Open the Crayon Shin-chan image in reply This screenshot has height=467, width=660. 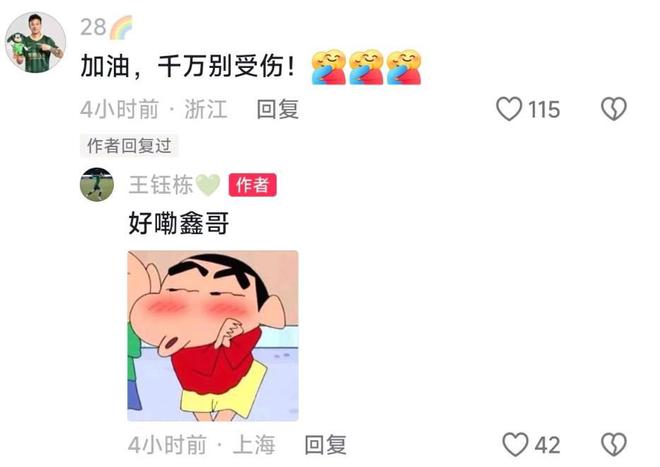(212, 335)
